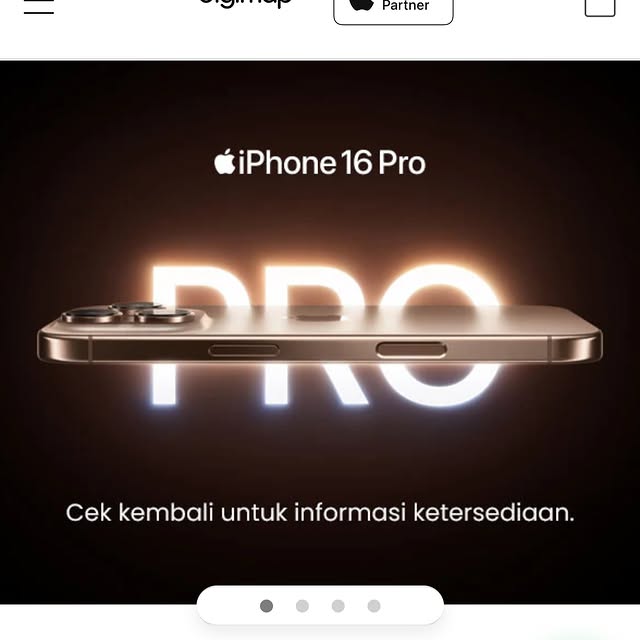Select the third carousel dot

click(x=338, y=606)
